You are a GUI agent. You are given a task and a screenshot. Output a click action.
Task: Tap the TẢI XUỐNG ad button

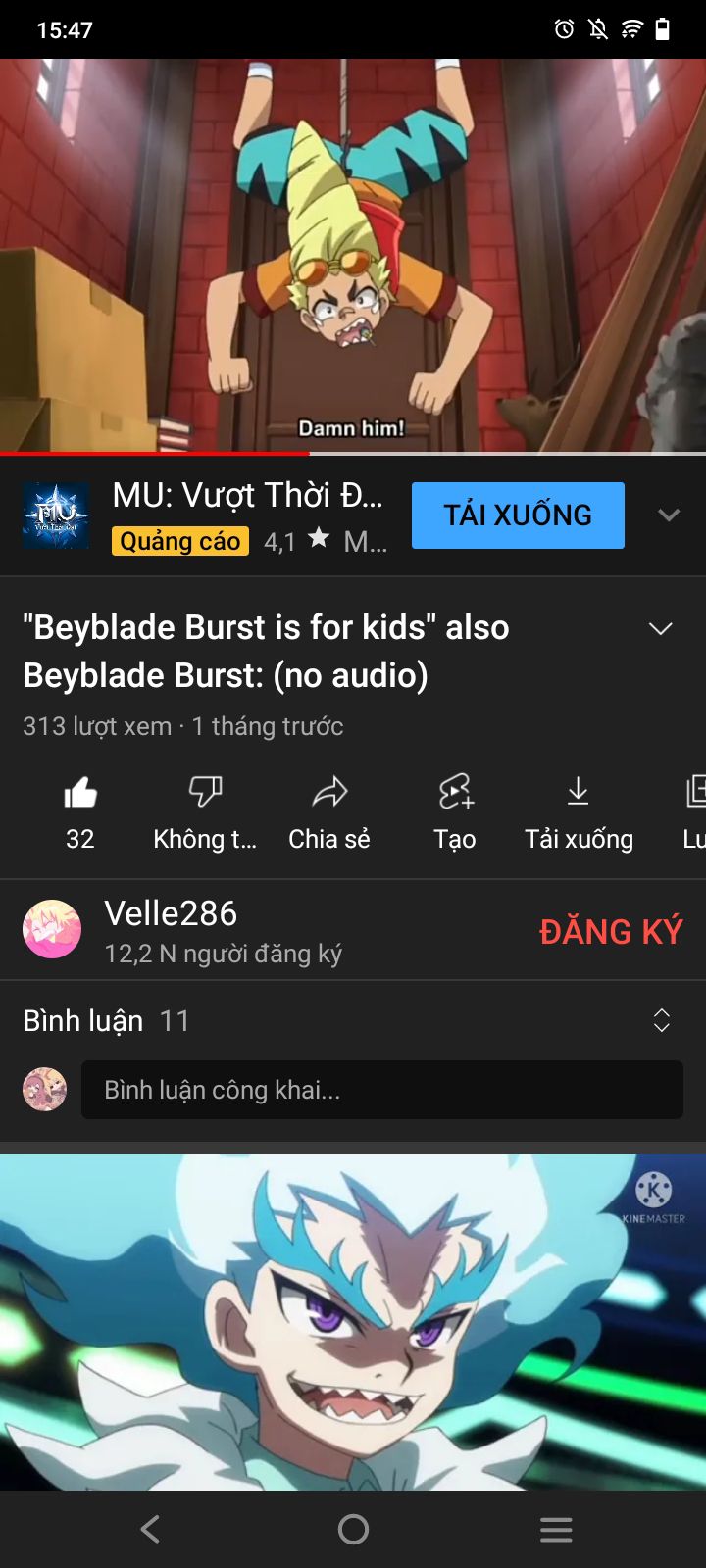518,515
